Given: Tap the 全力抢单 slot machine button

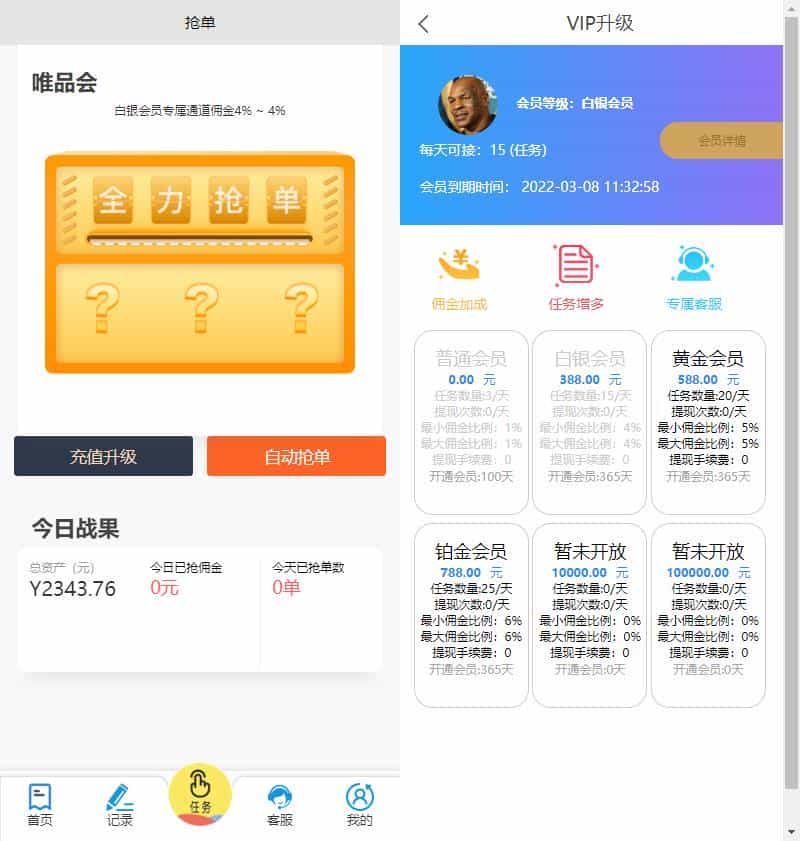Looking at the screenshot, I should (x=200, y=202).
